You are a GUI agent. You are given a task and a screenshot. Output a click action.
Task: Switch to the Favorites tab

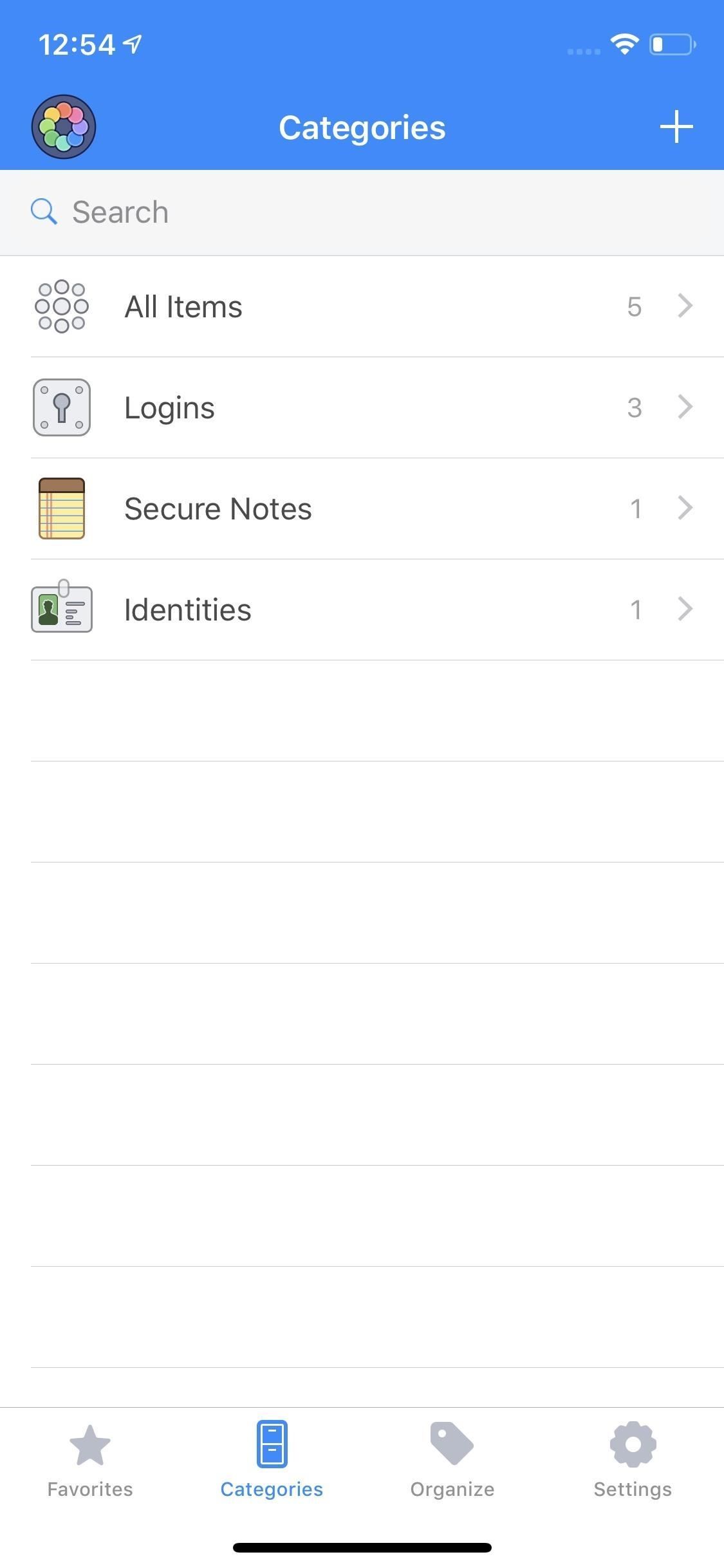[x=90, y=1460]
